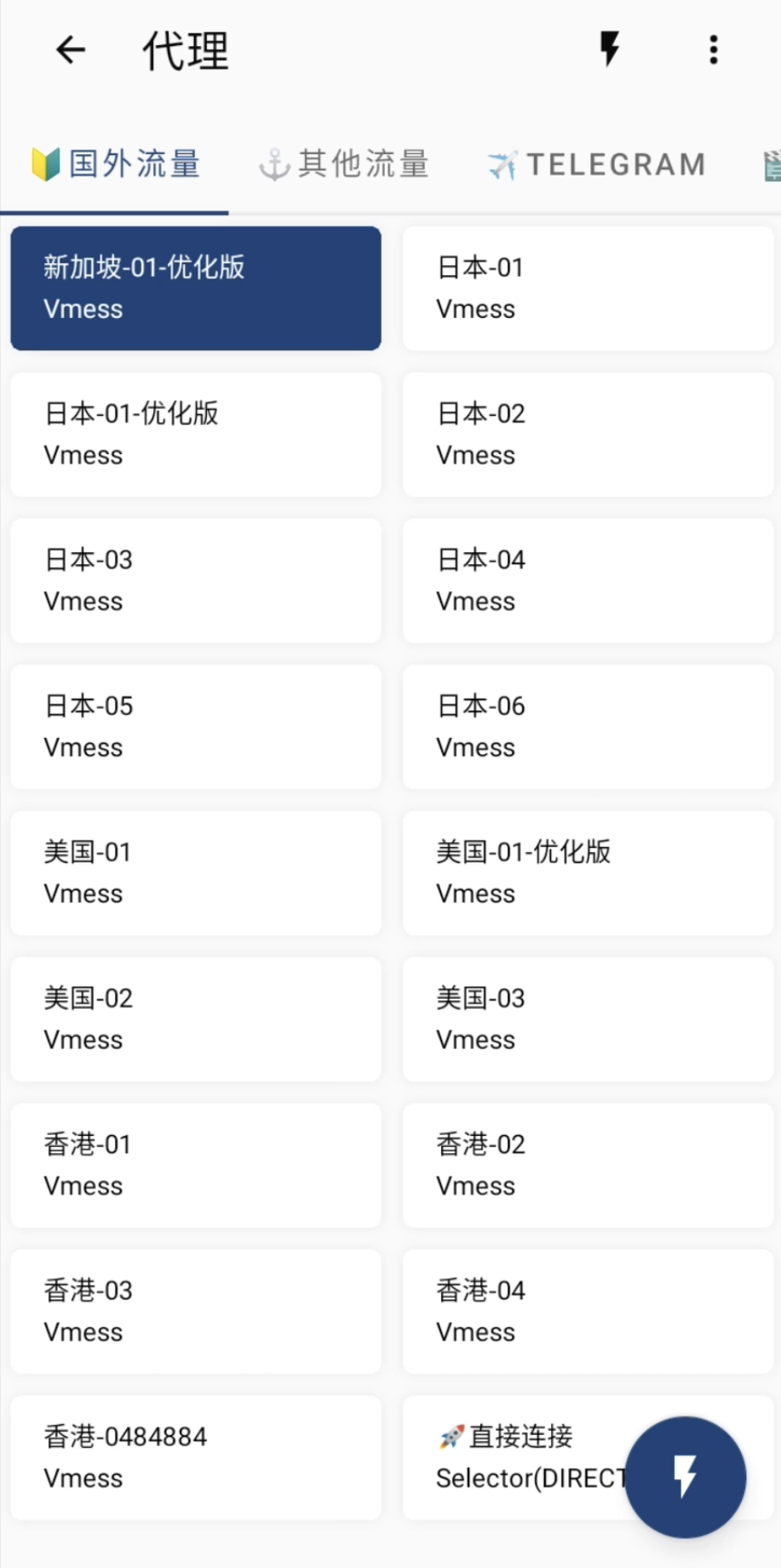Tap the floating lightning button
The height and width of the screenshot is (1568, 781).
coord(686,1477)
